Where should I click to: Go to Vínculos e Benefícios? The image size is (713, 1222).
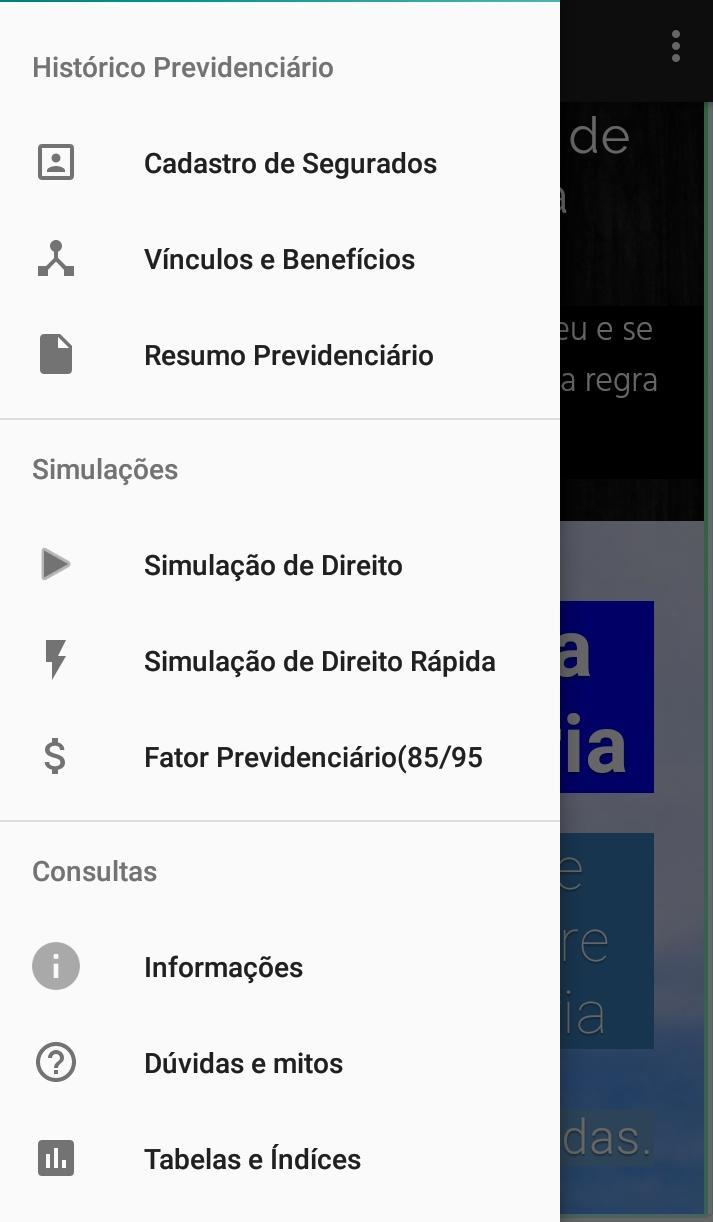pos(279,259)
